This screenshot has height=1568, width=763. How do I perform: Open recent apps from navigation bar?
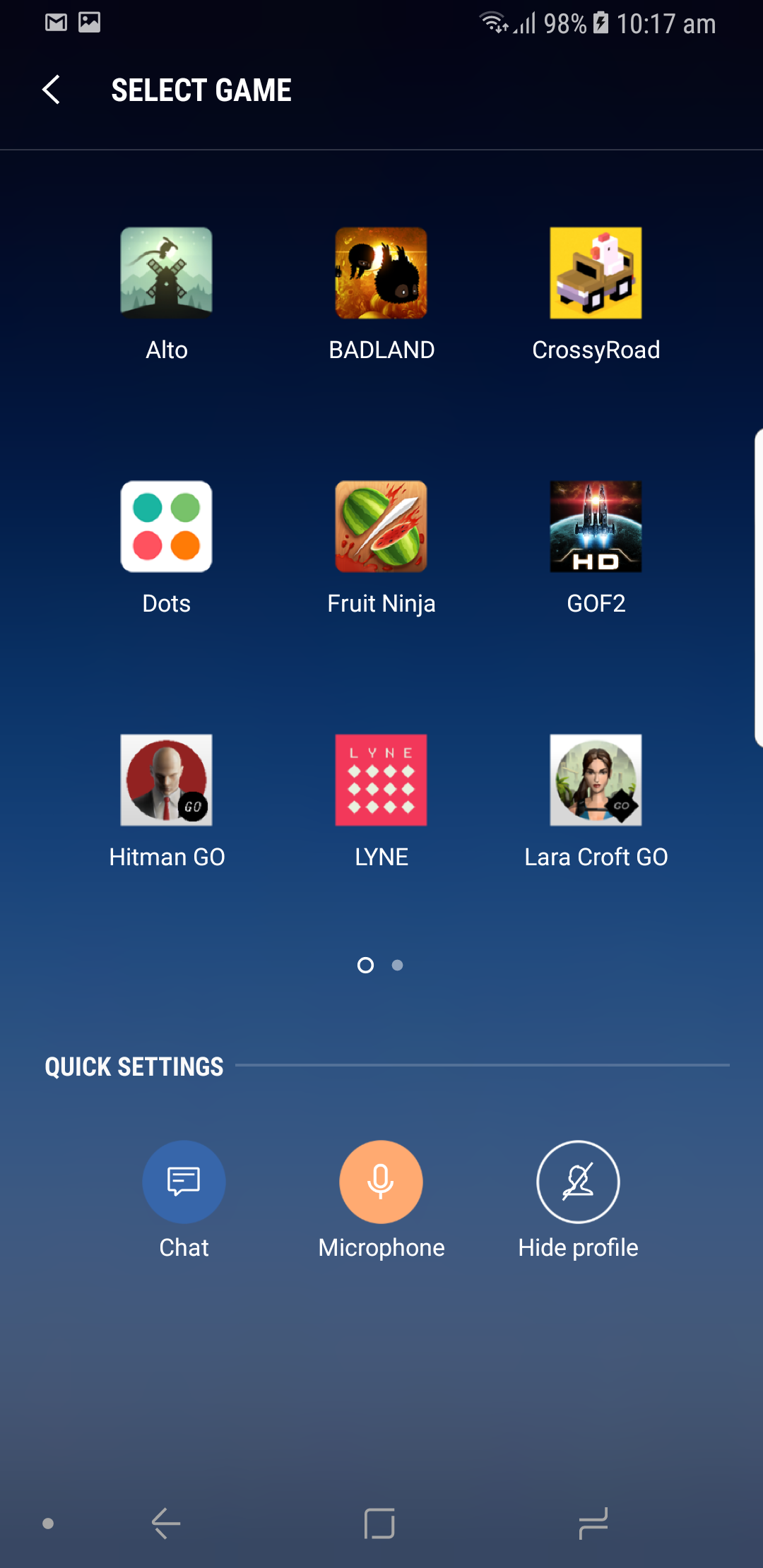(x=593, y=1524)
